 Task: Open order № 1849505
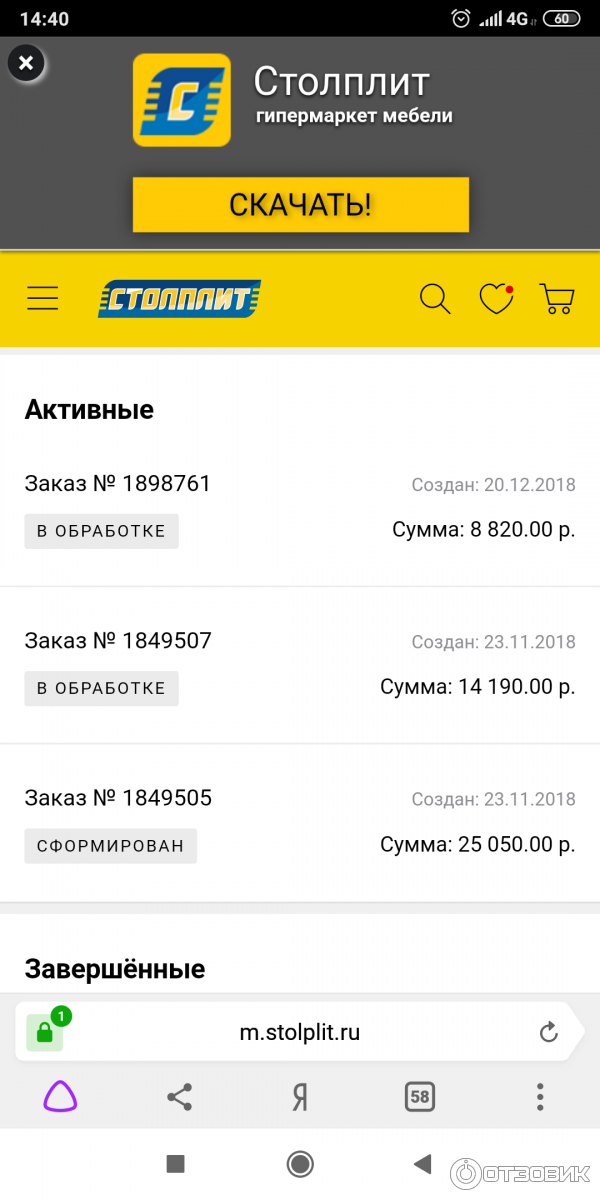coord(118,798)
